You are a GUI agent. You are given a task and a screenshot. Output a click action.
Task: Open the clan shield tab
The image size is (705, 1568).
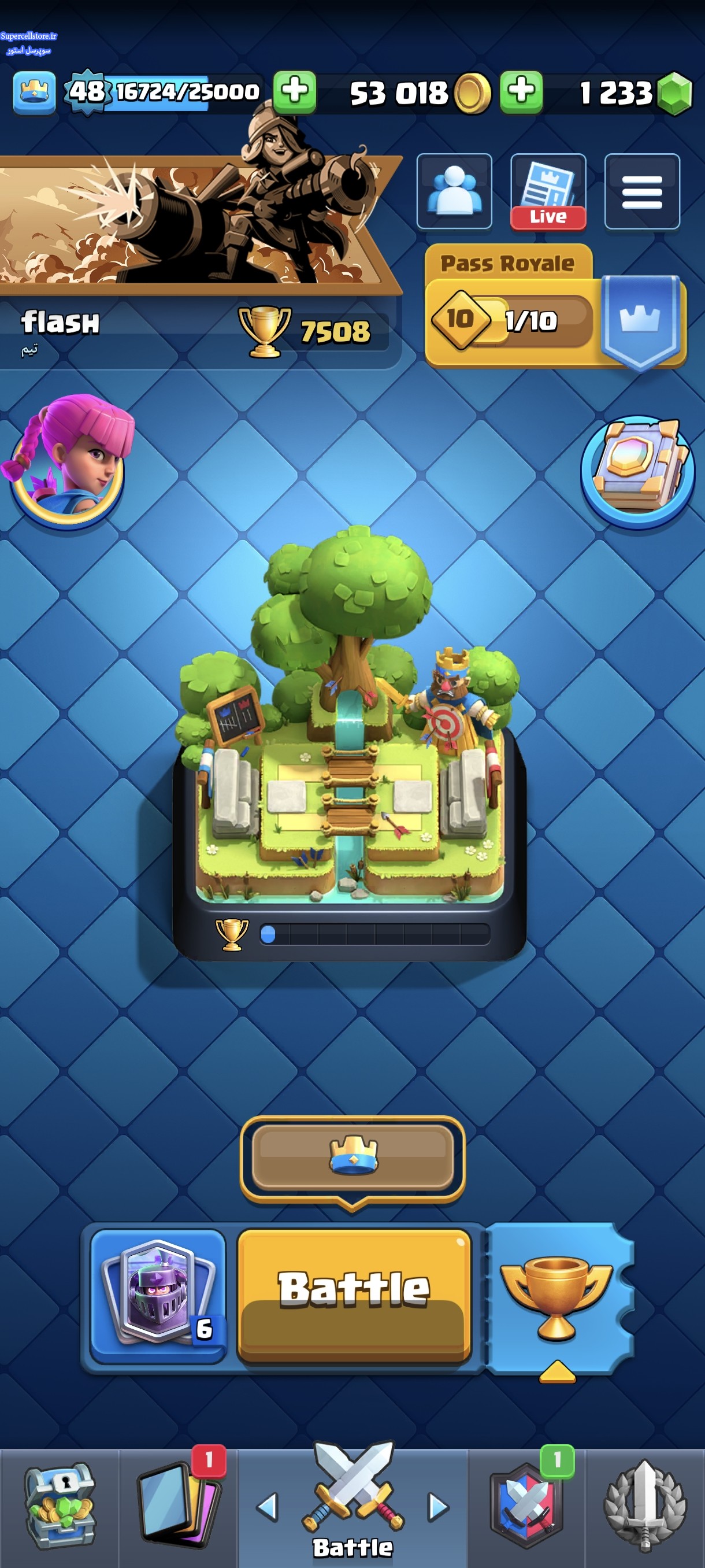click(x=527, y=1506)
